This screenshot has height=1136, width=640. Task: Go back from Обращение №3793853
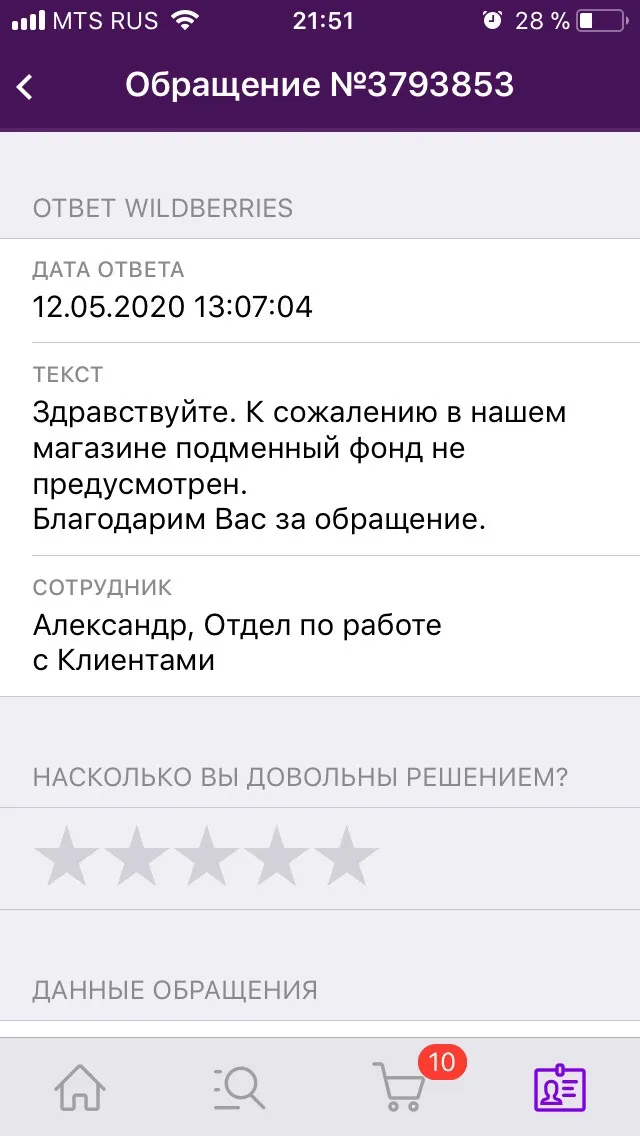(x=25, y=87)
